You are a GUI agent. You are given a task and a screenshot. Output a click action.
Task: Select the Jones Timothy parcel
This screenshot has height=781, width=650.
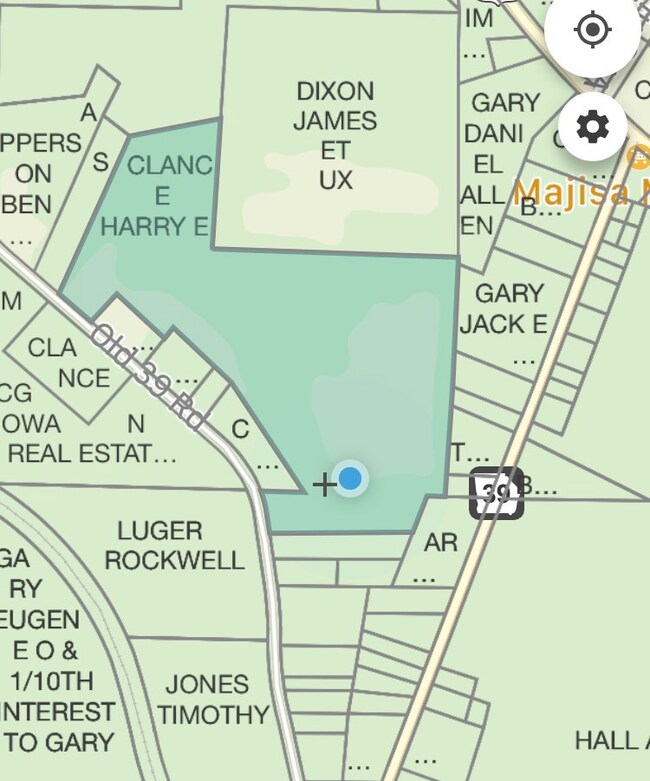pos(212,699)
